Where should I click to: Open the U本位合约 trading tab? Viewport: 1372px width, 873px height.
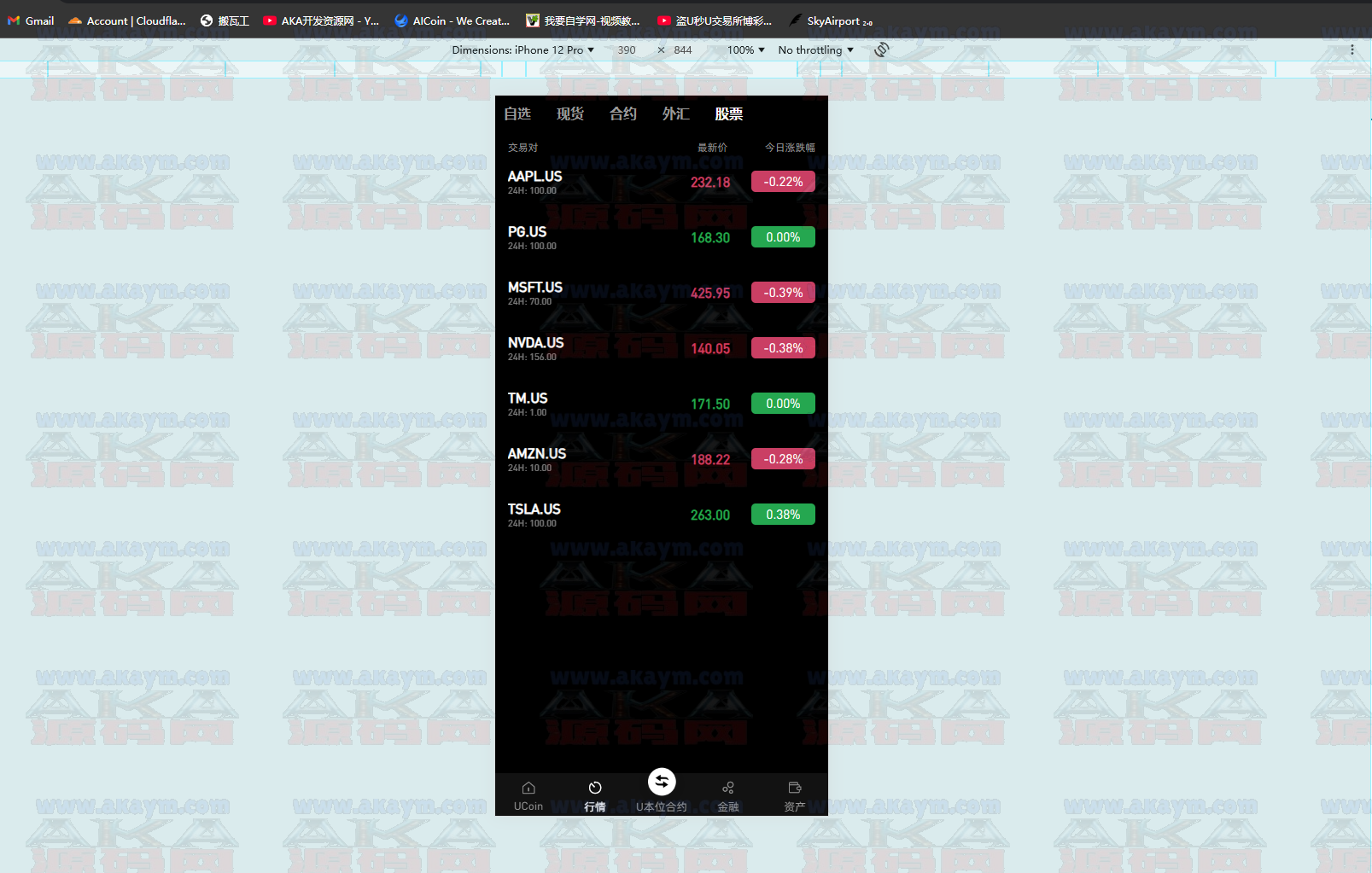[x=662, y=791]
